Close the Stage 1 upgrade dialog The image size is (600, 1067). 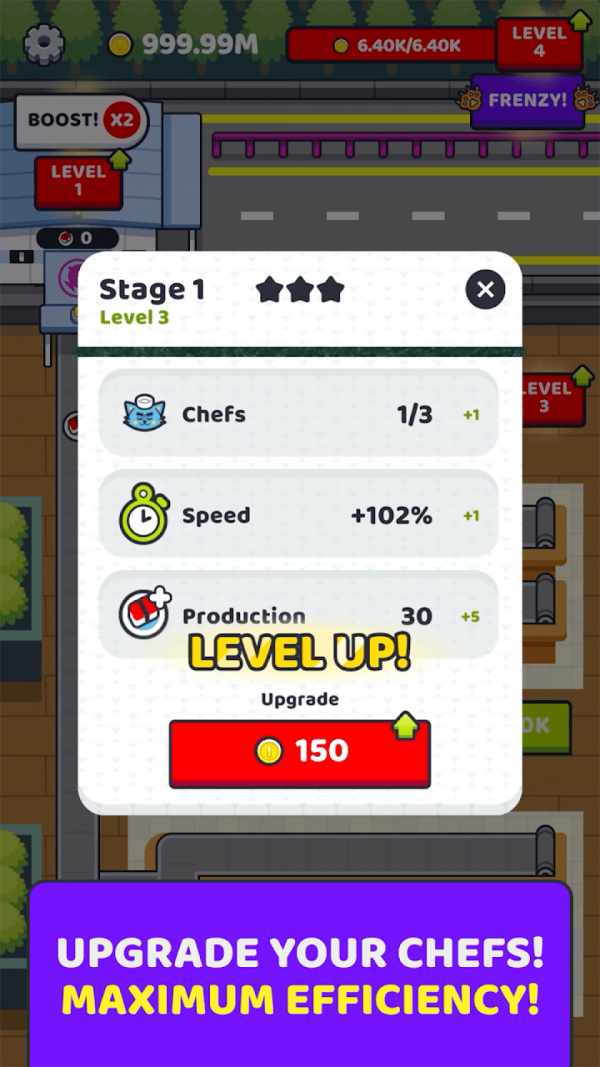coord(485,290)
